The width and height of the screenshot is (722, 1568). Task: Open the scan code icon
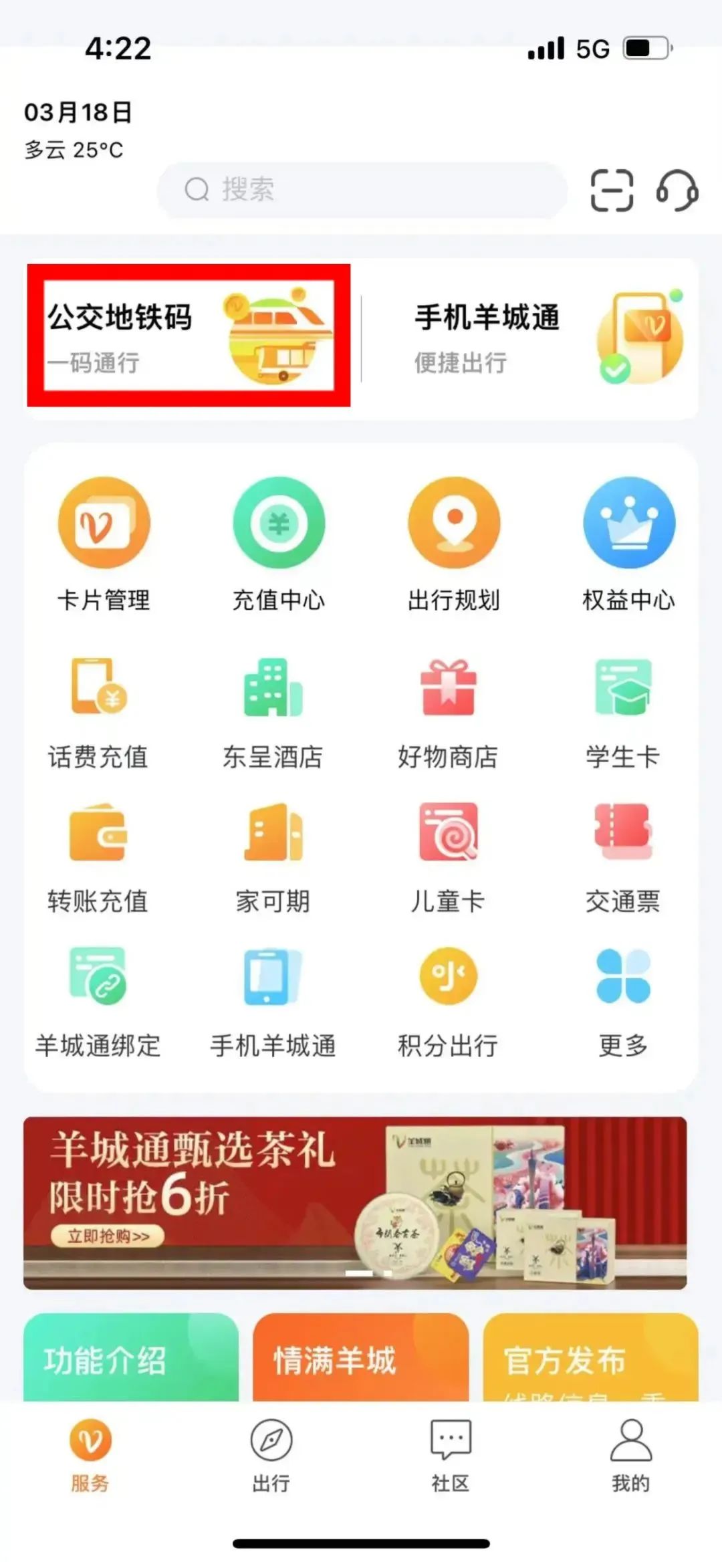pos(612,191)
